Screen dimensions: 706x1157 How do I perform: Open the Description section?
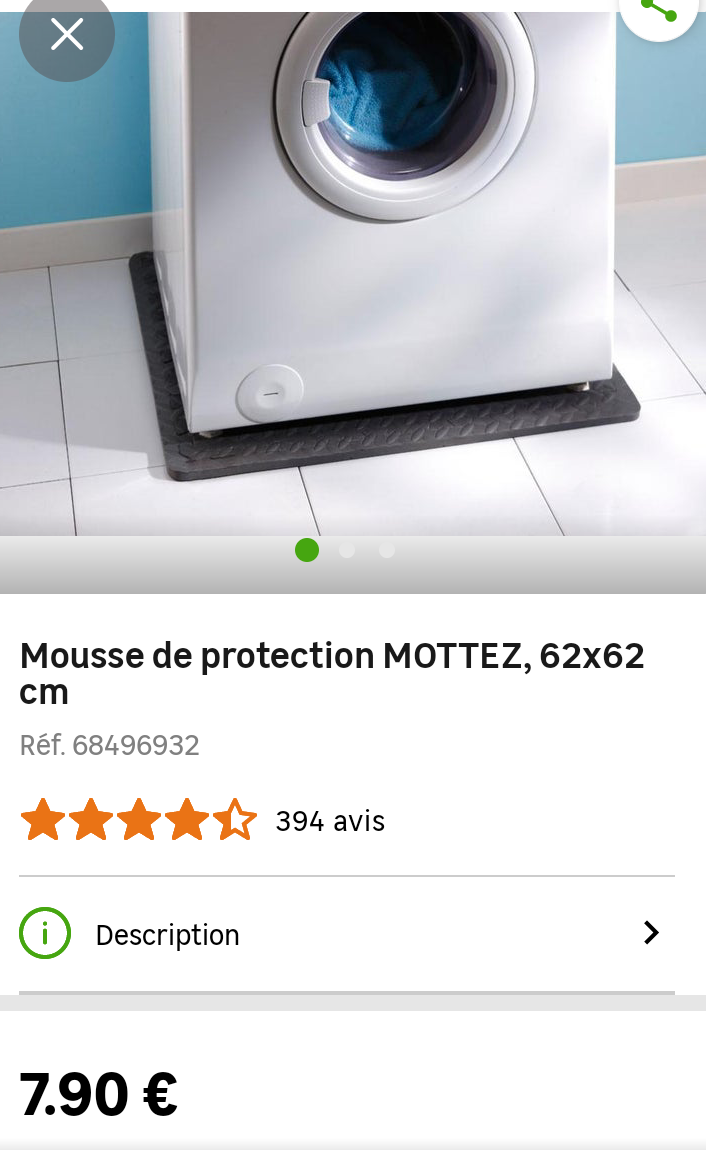click(x=347, y=934)
